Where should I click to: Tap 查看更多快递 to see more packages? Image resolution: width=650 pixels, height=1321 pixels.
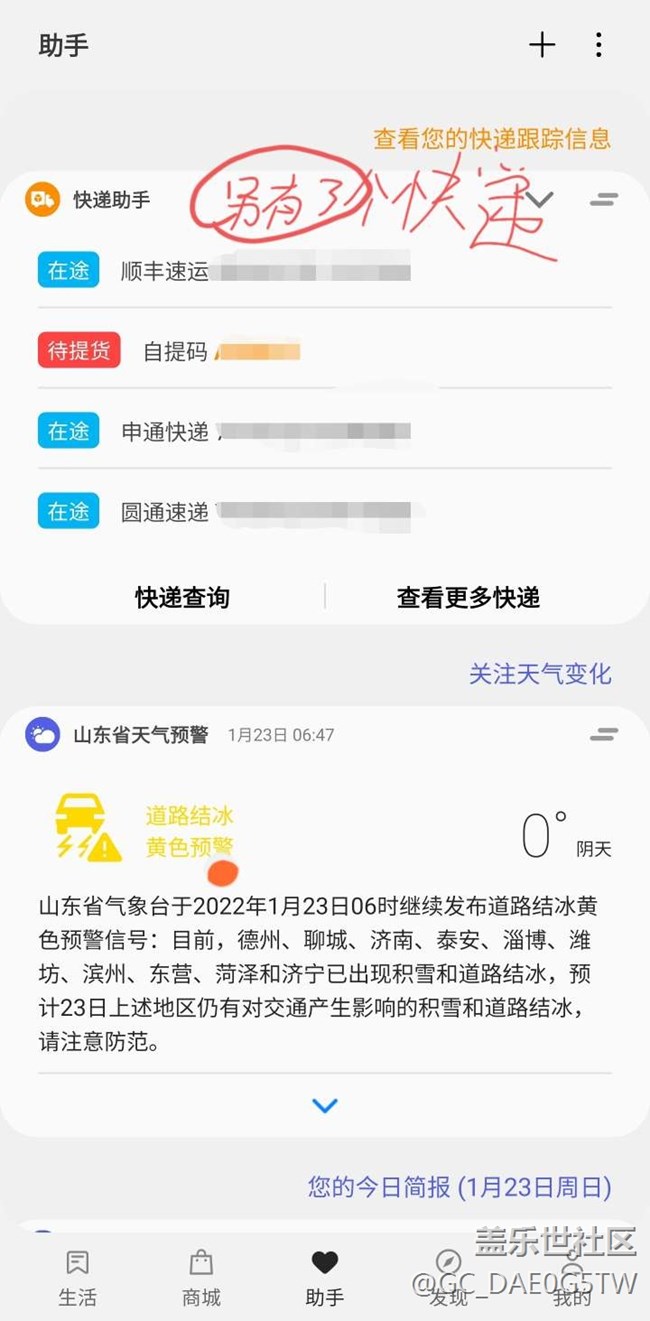coord(468,598)
